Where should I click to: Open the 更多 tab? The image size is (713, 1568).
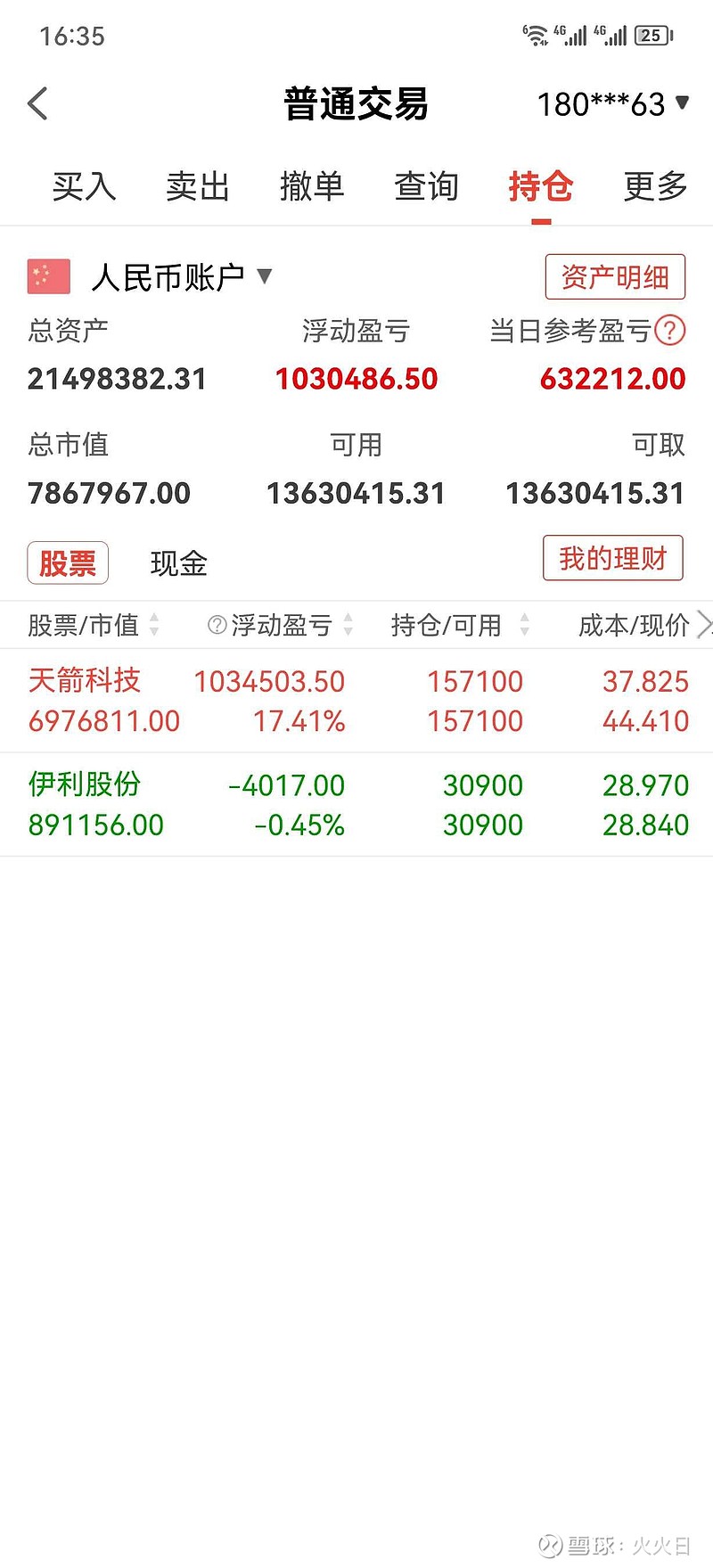[x=655, y=186]
